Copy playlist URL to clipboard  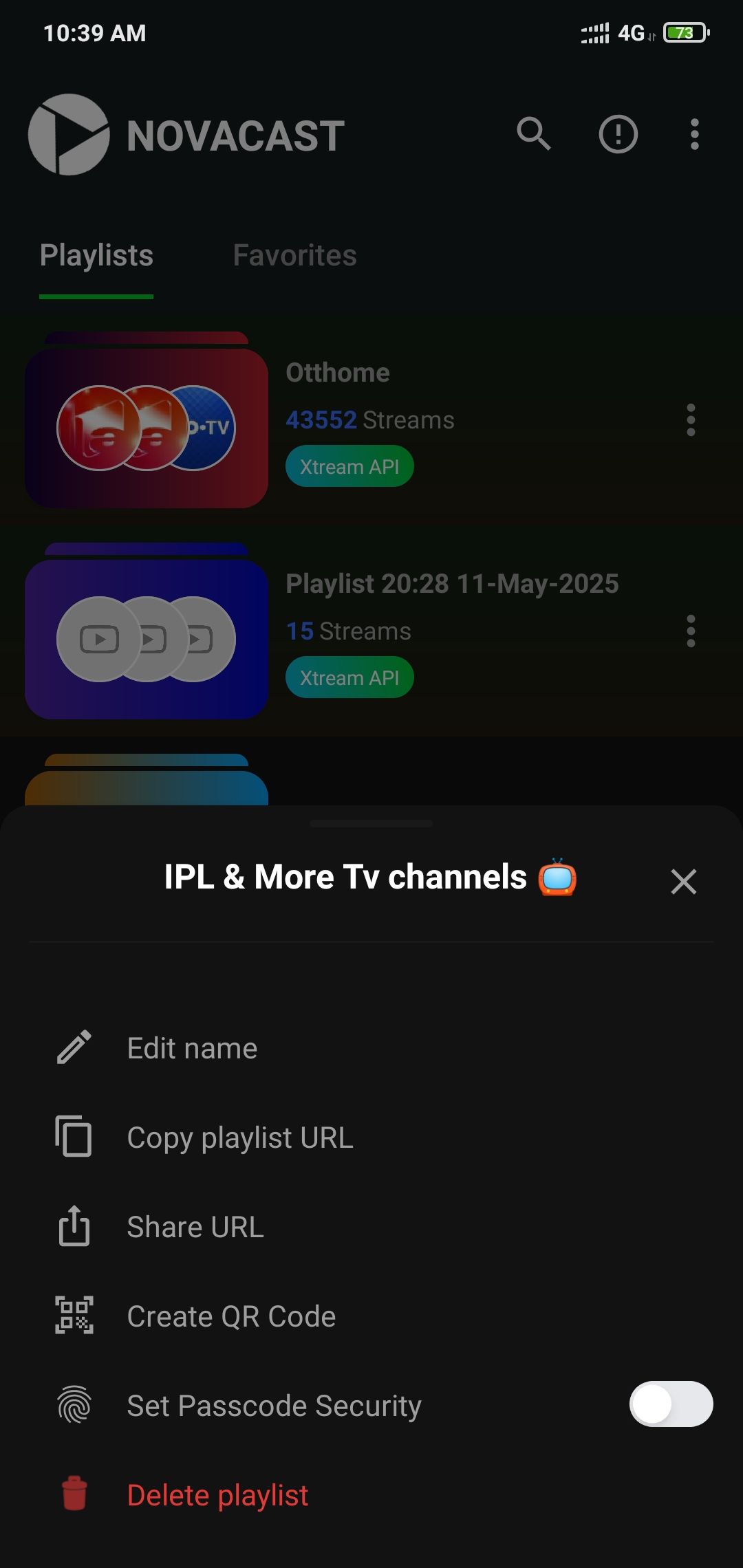tap(239, 1137)
